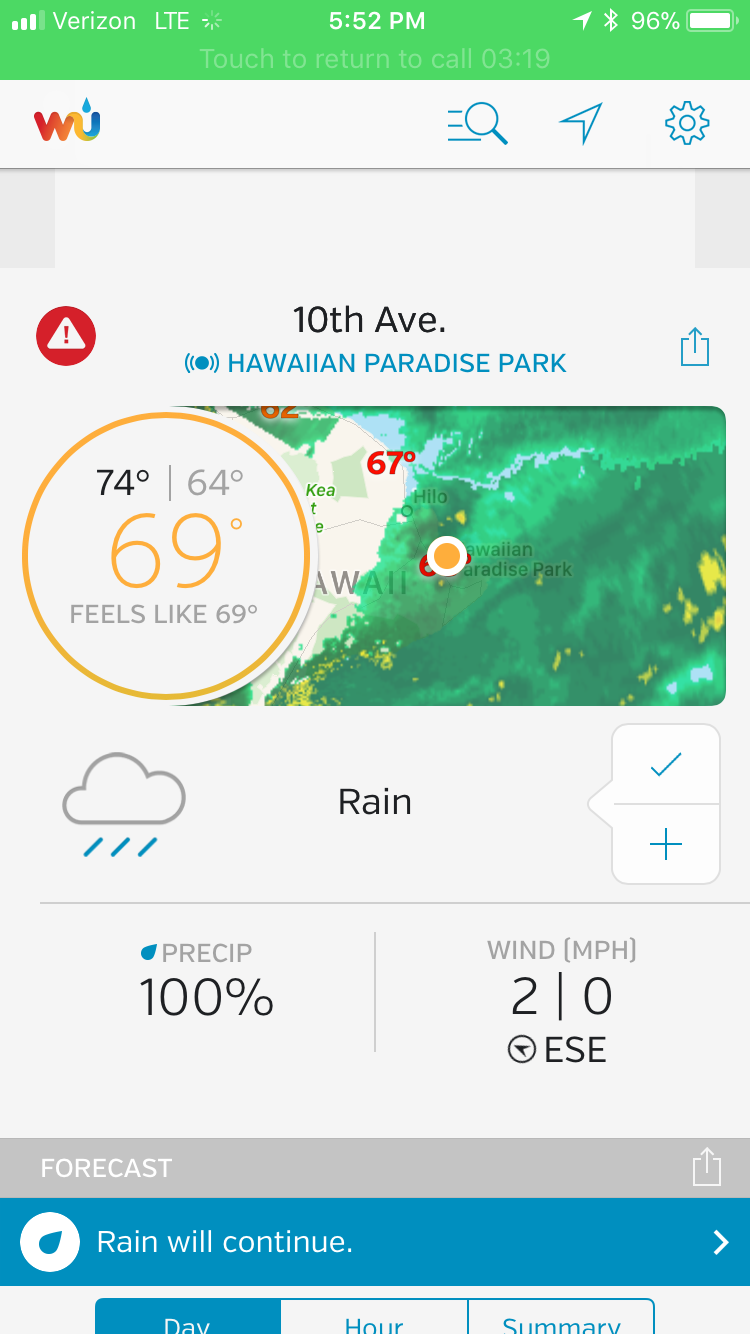Switch to the Hour tab
This screenshot has height=1334, width=750.
374,1320
